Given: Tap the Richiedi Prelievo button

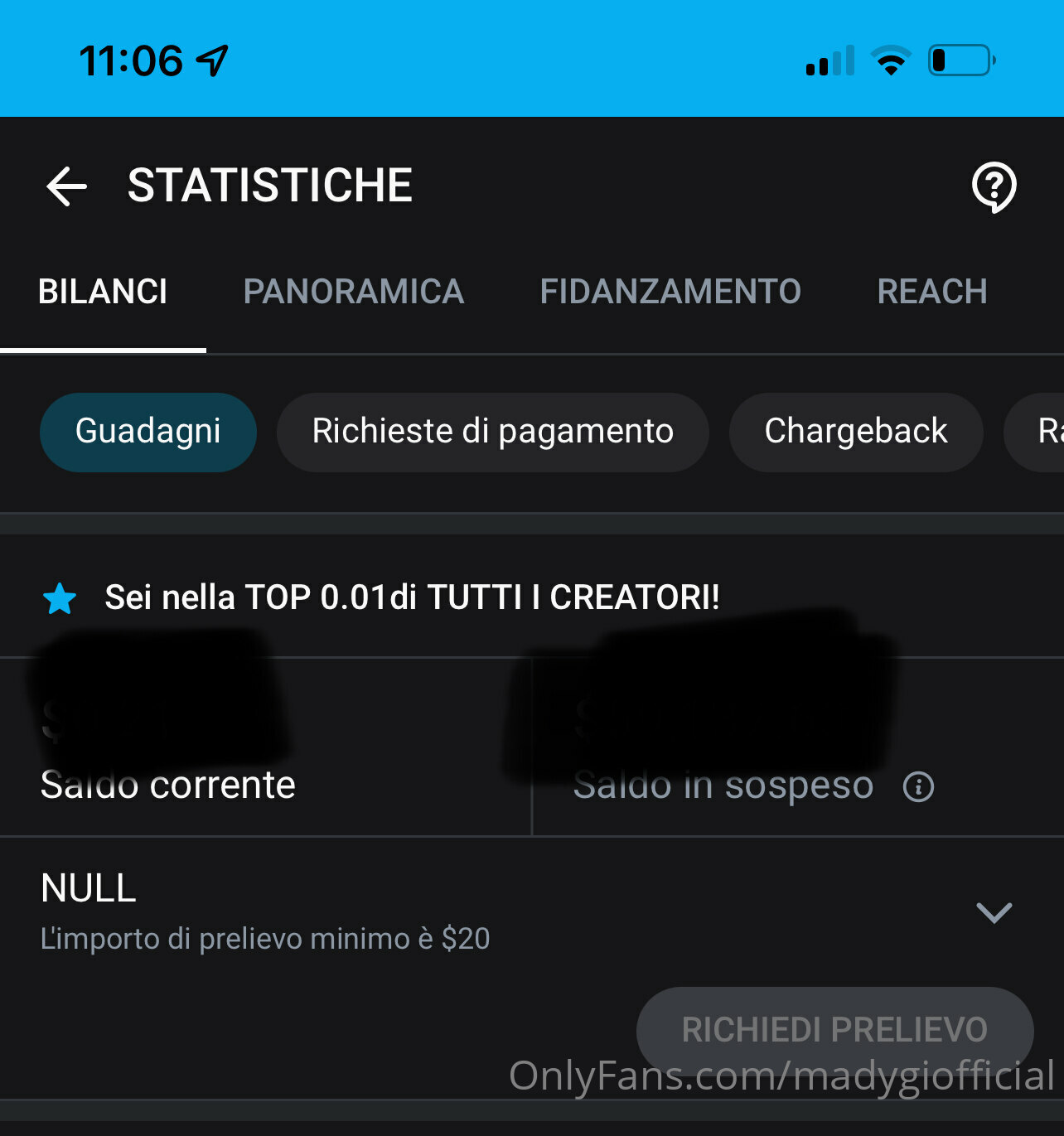Looking at the screenshot, I should pos(834,1029).
